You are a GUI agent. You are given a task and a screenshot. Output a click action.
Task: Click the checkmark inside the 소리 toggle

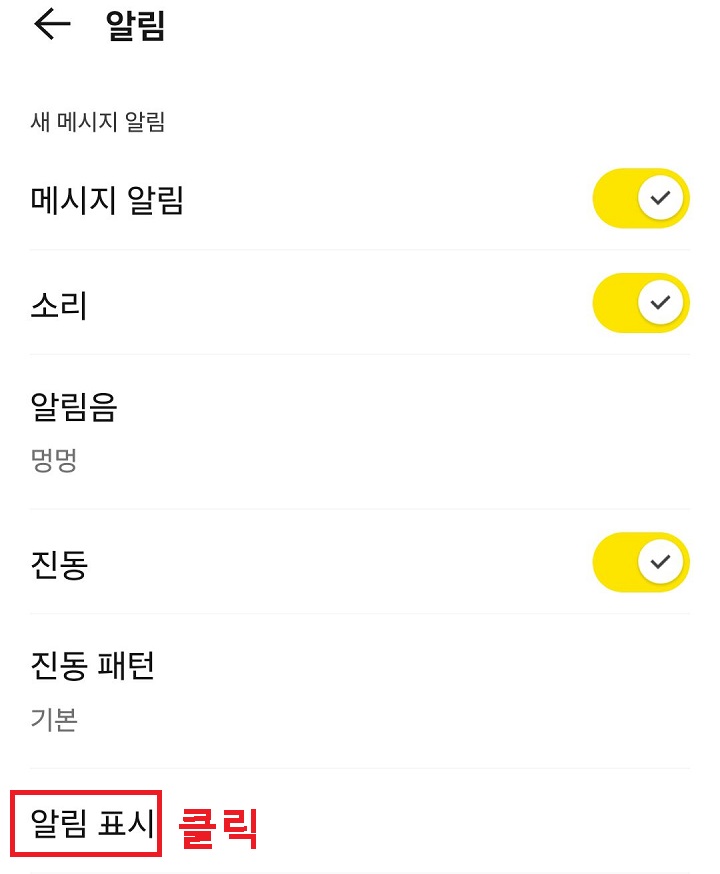(x=658, y=302)
